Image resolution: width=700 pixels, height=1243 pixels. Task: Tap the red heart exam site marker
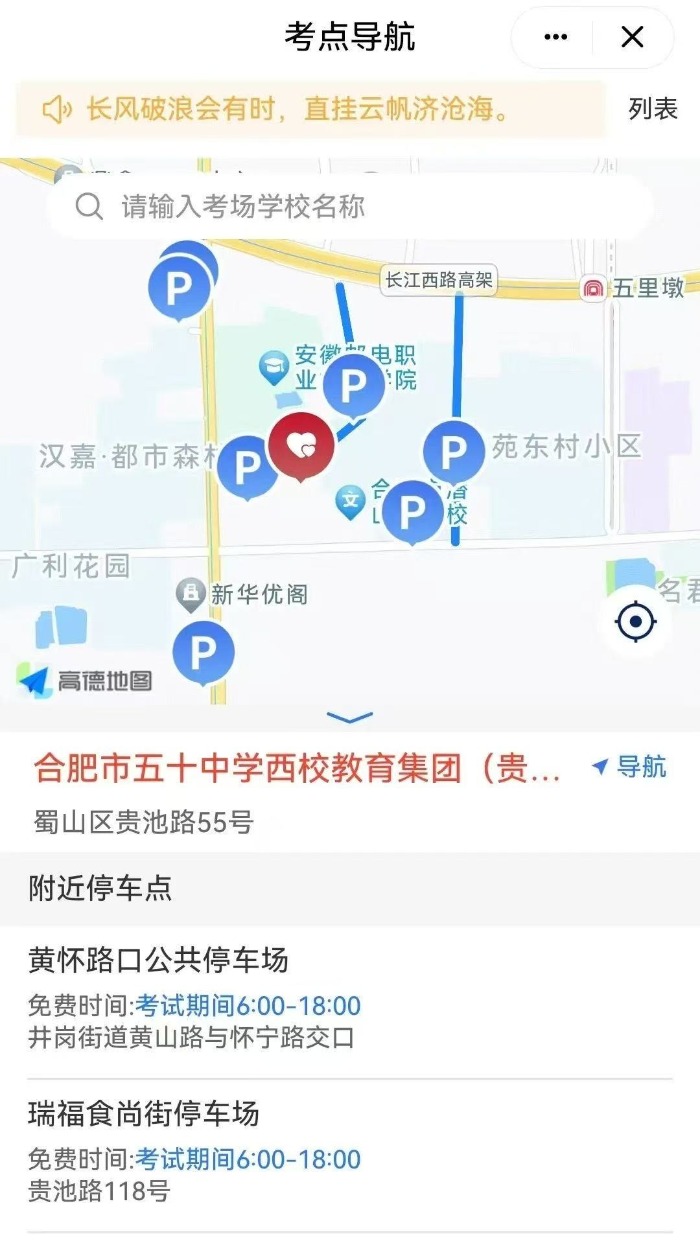click(x=301, y=447)
